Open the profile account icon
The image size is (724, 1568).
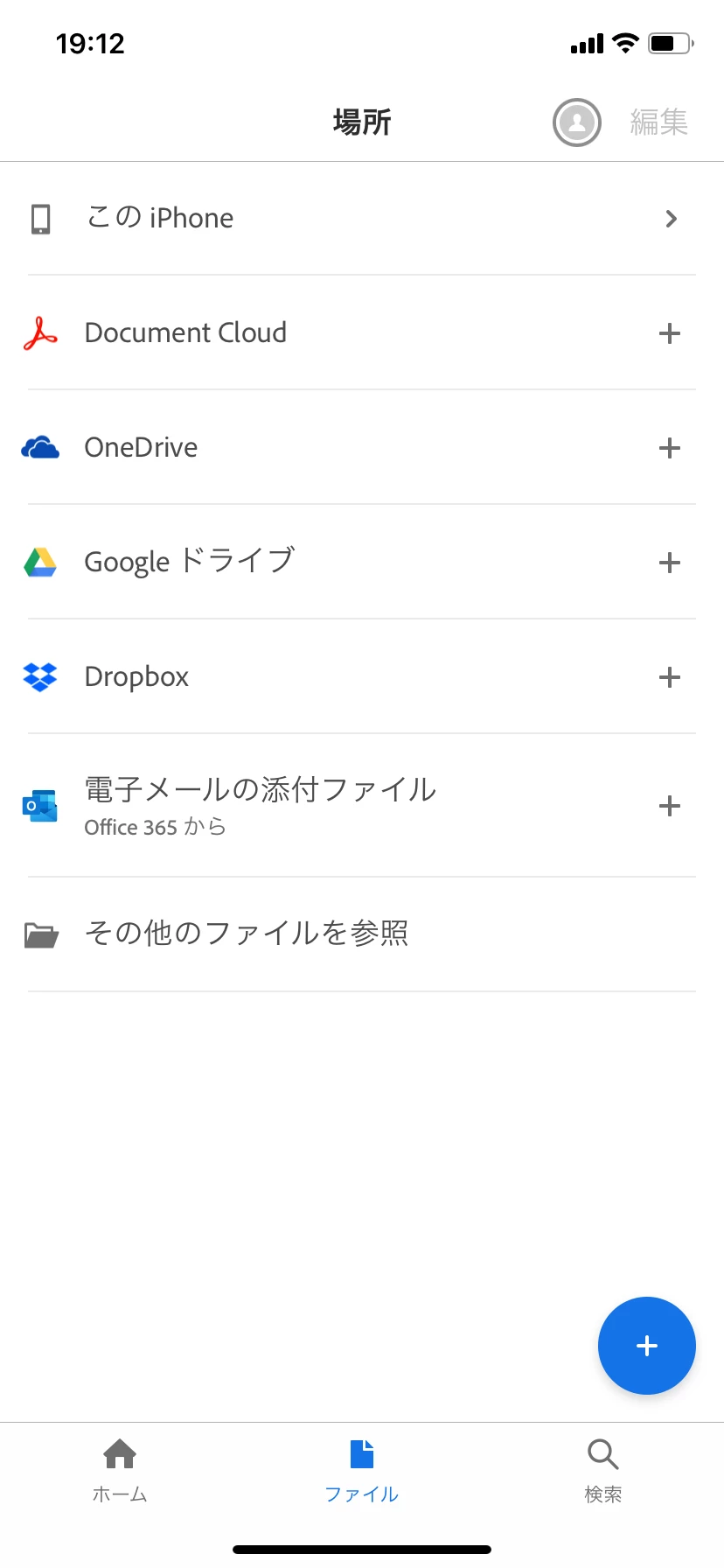point(577,122)
